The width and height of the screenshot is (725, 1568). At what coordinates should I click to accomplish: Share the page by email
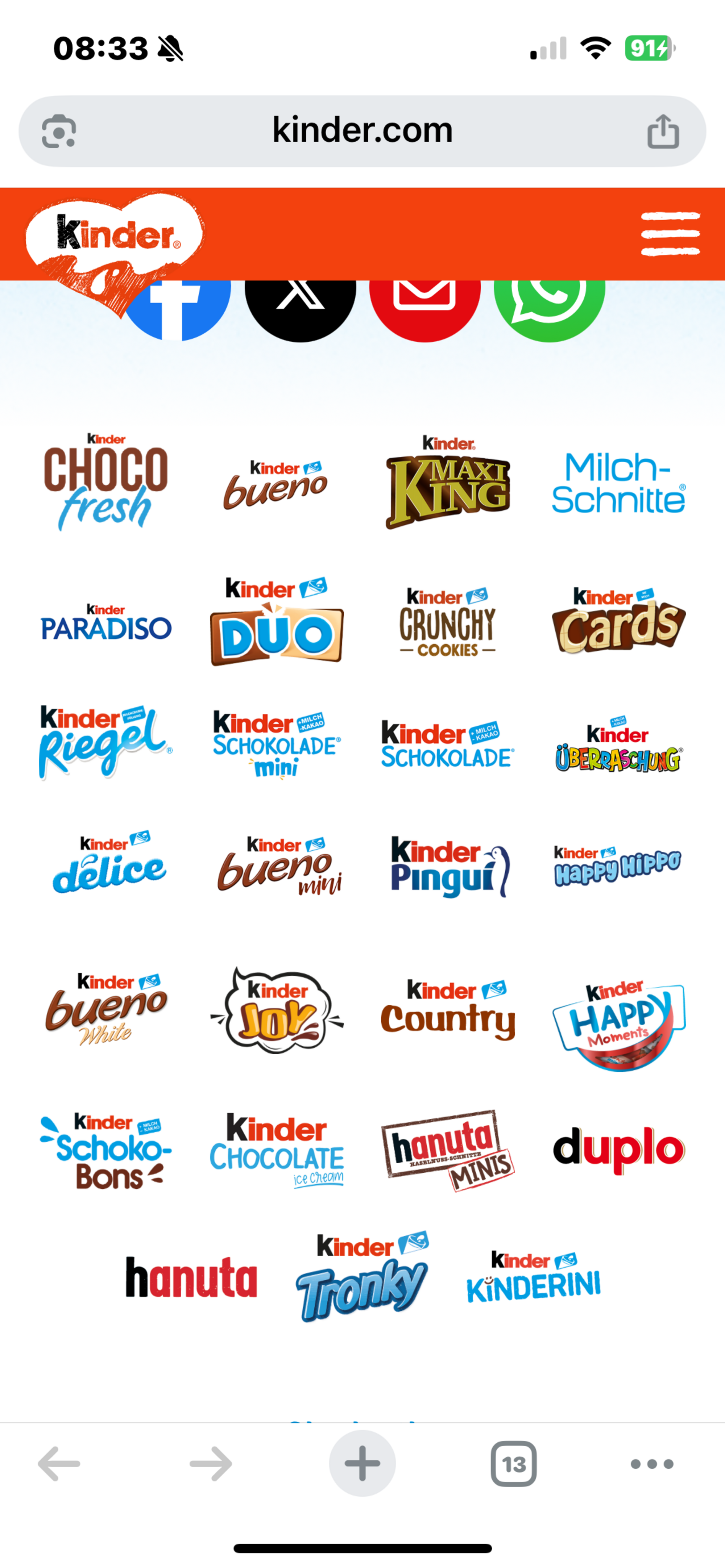(x=424, y=307)
